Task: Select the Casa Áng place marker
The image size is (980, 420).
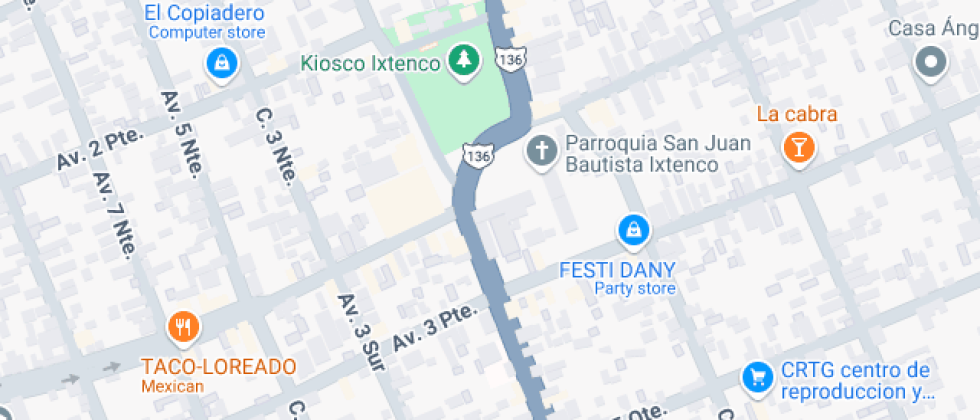Action: click(x=931, y=63)
